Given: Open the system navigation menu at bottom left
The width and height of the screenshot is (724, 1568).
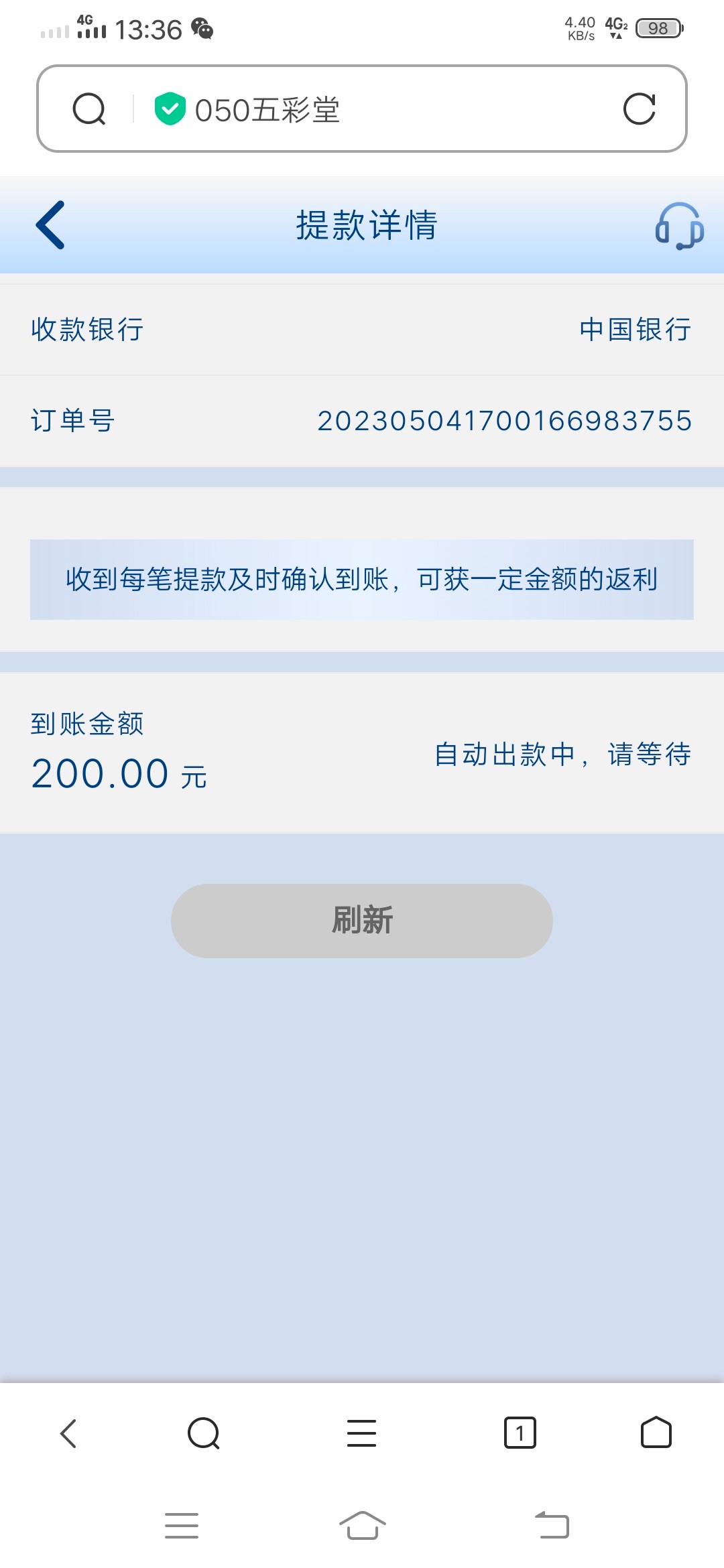Looking at the screenshot, I should pyautogui.click(x=181, y=1525).
